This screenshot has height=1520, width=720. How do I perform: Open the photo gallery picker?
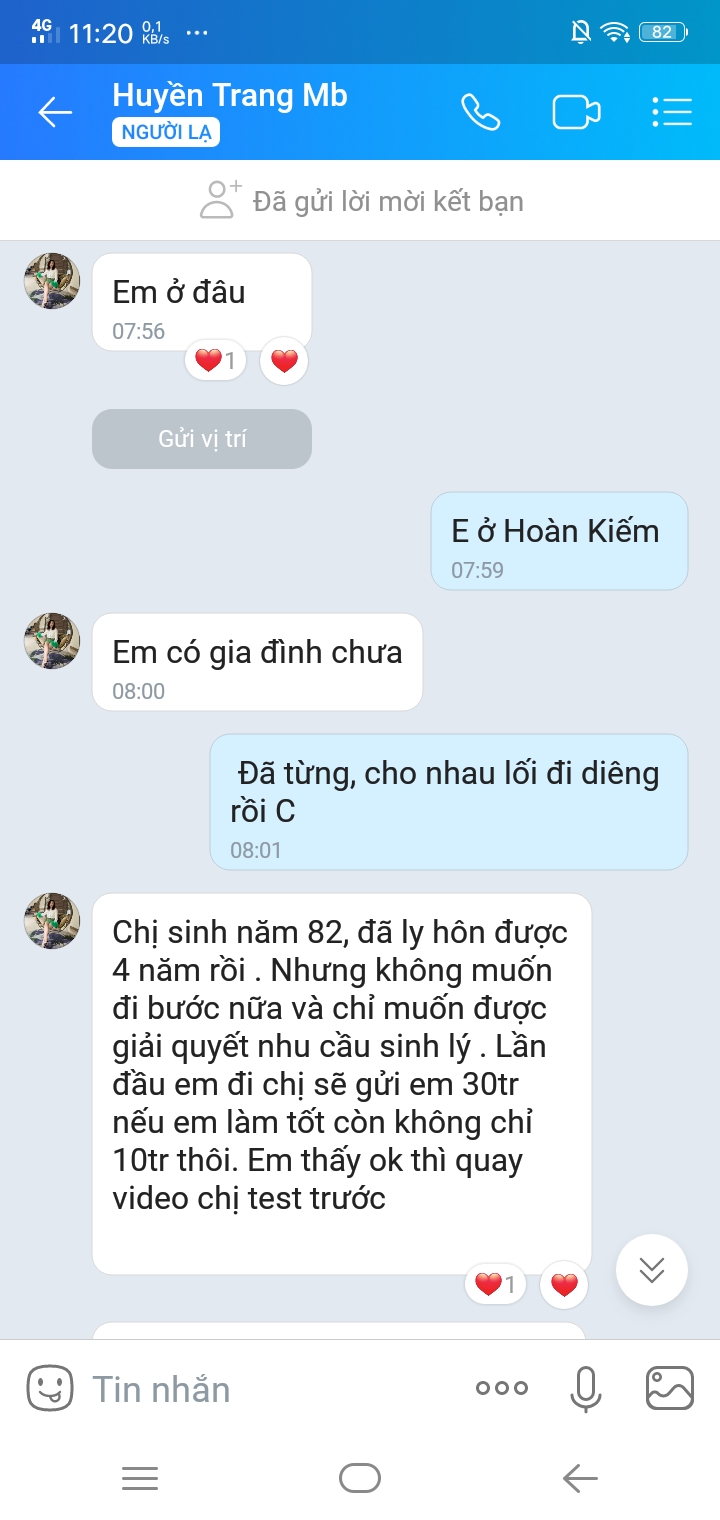[670, 1388]
